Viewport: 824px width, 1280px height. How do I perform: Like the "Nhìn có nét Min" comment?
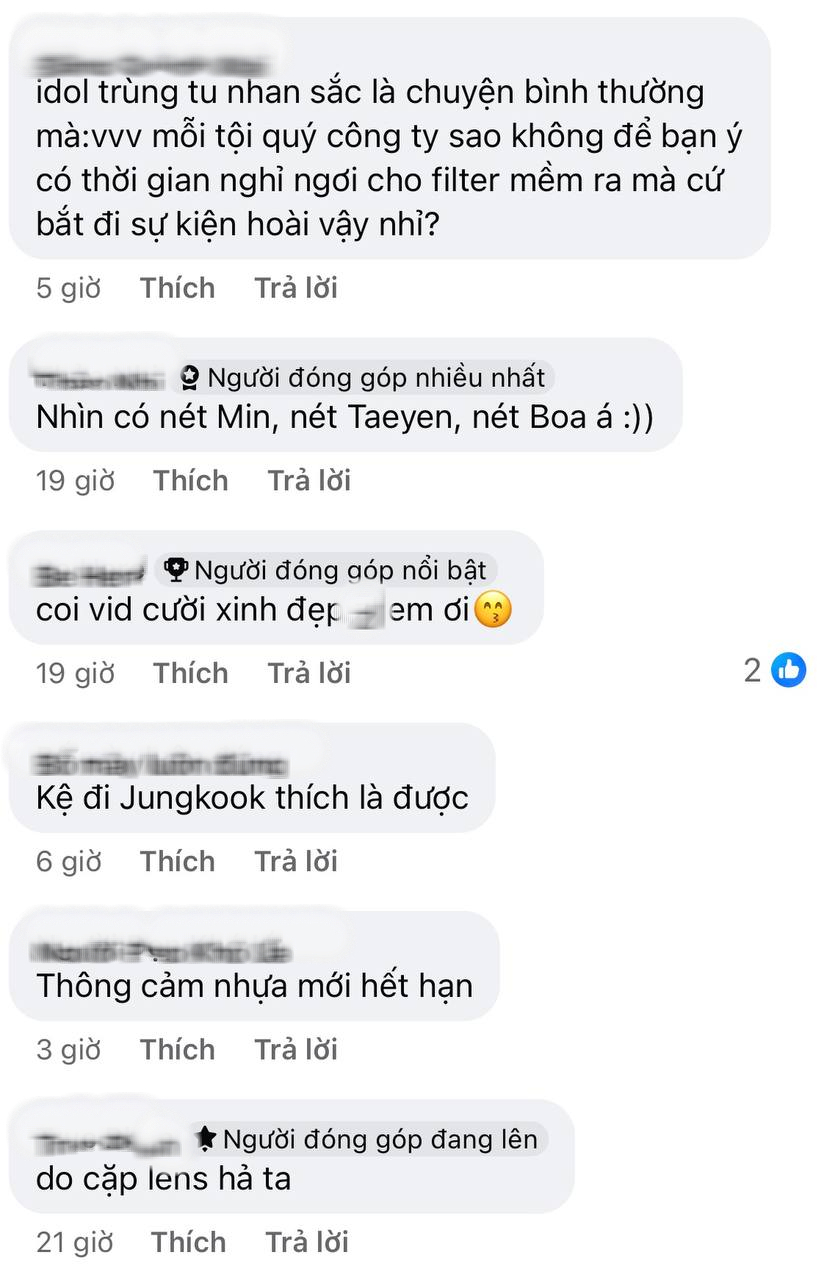190,481
